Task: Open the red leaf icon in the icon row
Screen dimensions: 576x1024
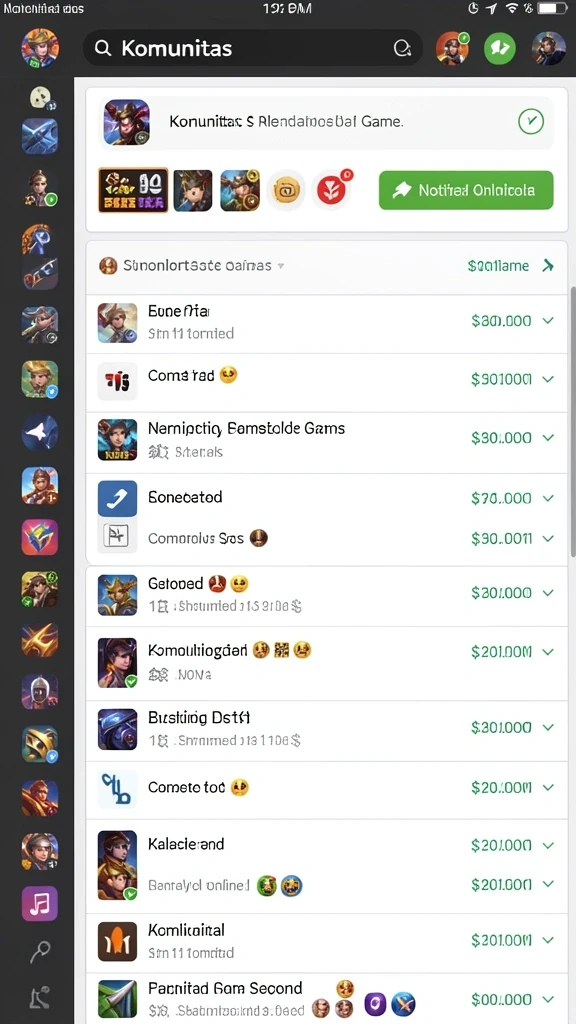Action: point(331,190)
